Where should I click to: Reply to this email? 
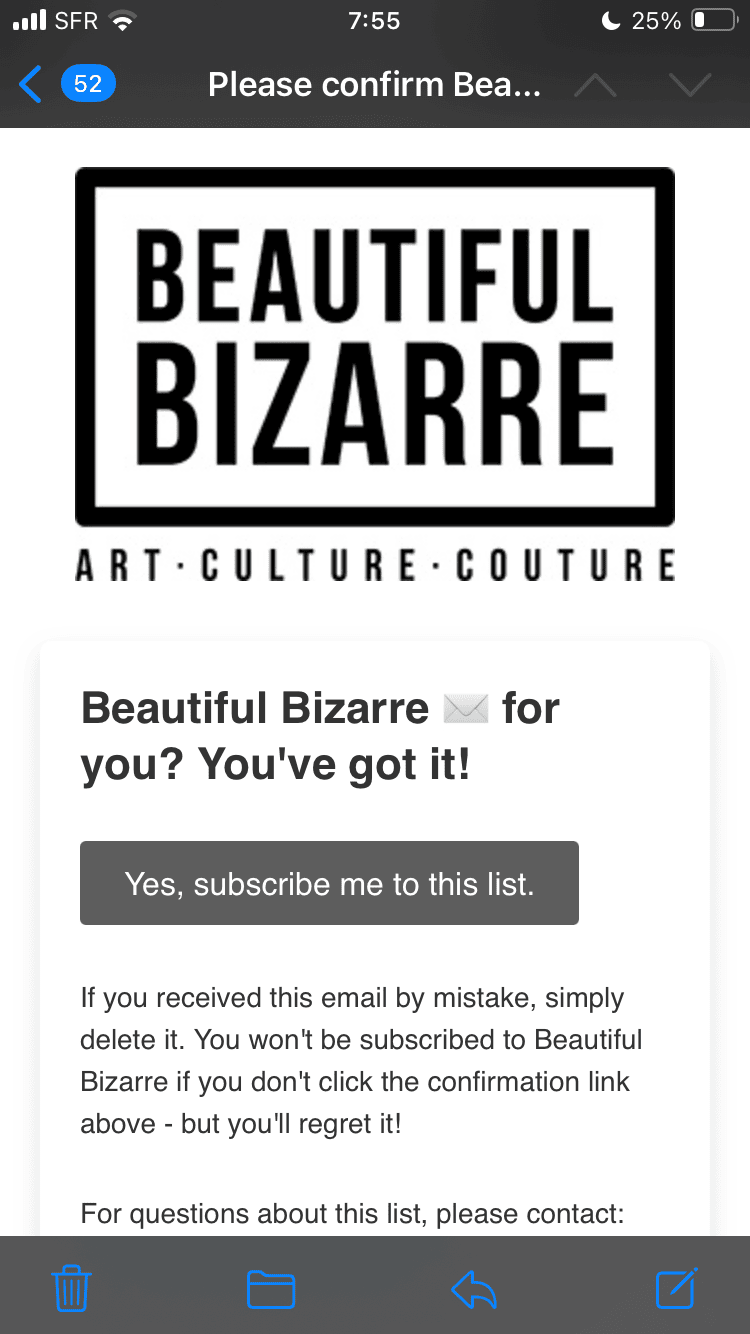[x=474, y=1288]
